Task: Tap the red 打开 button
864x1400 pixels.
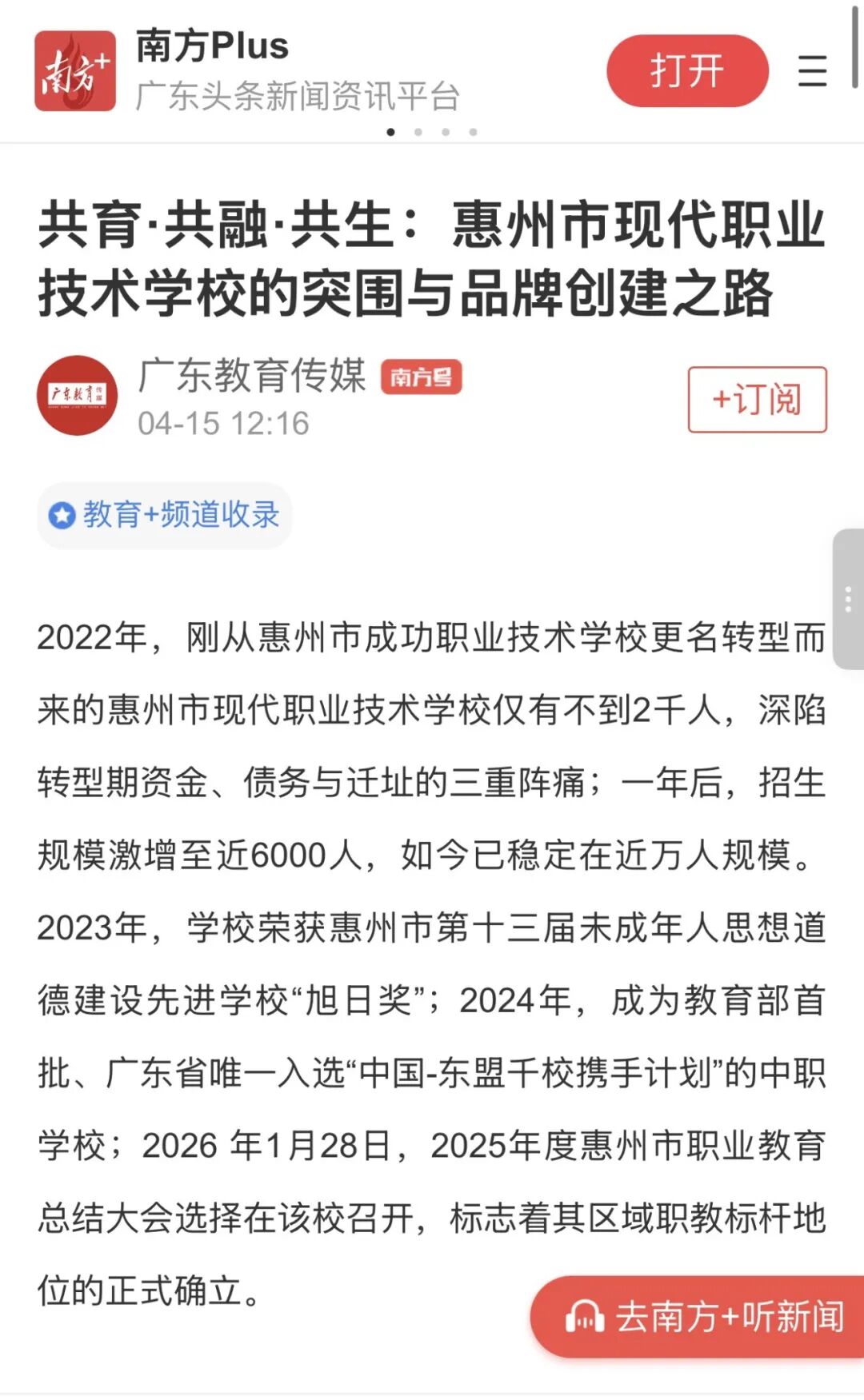Action: [687, 71]
